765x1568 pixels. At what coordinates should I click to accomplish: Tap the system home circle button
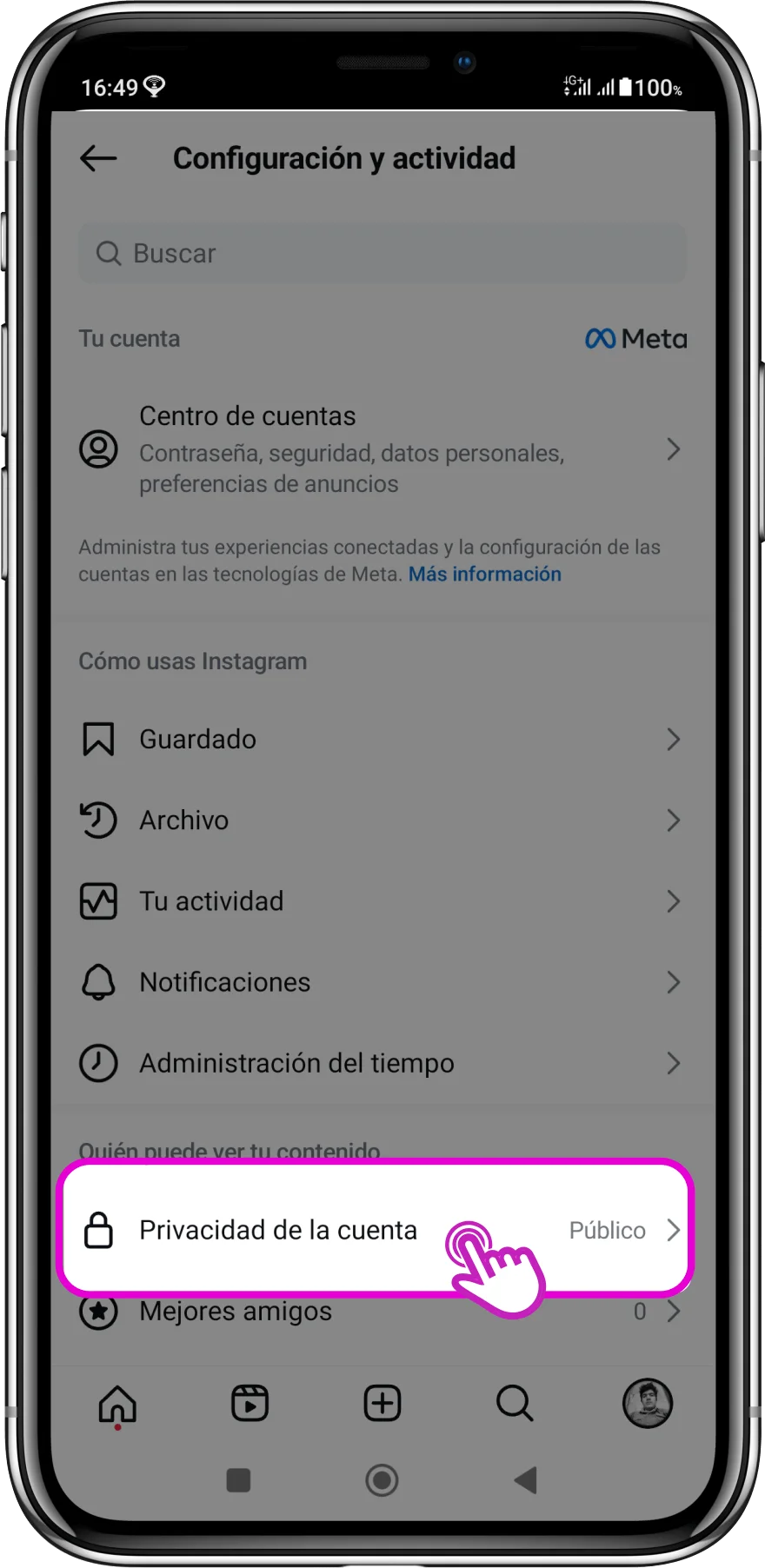[x=382, y=1479]
